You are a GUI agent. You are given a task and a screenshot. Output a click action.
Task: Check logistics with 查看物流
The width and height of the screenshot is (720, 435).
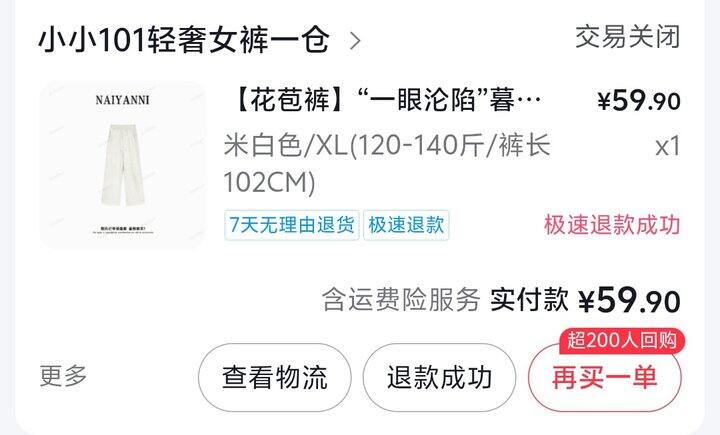275,378
